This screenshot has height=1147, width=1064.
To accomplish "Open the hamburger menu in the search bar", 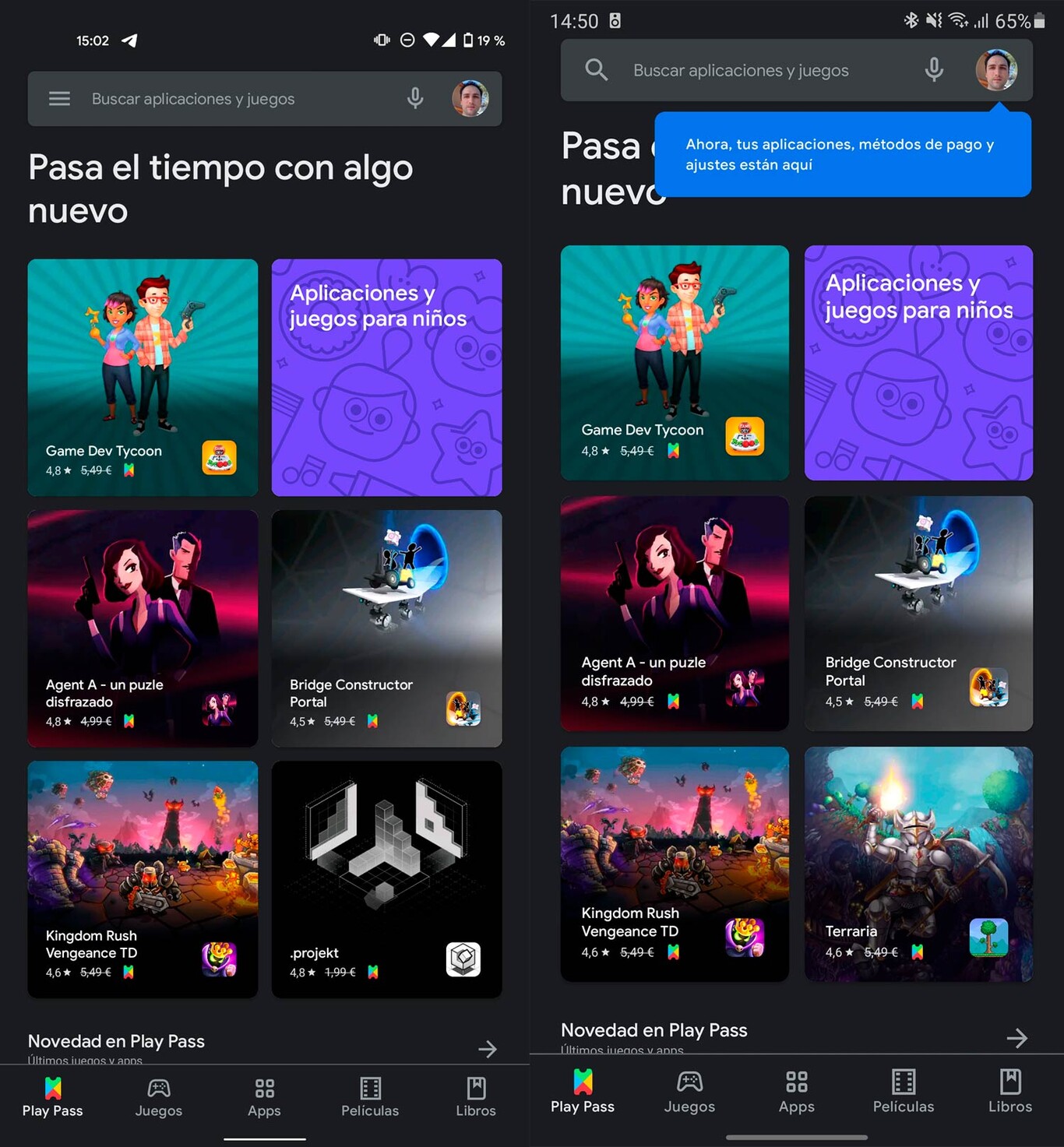I will (x=59, y=98).
